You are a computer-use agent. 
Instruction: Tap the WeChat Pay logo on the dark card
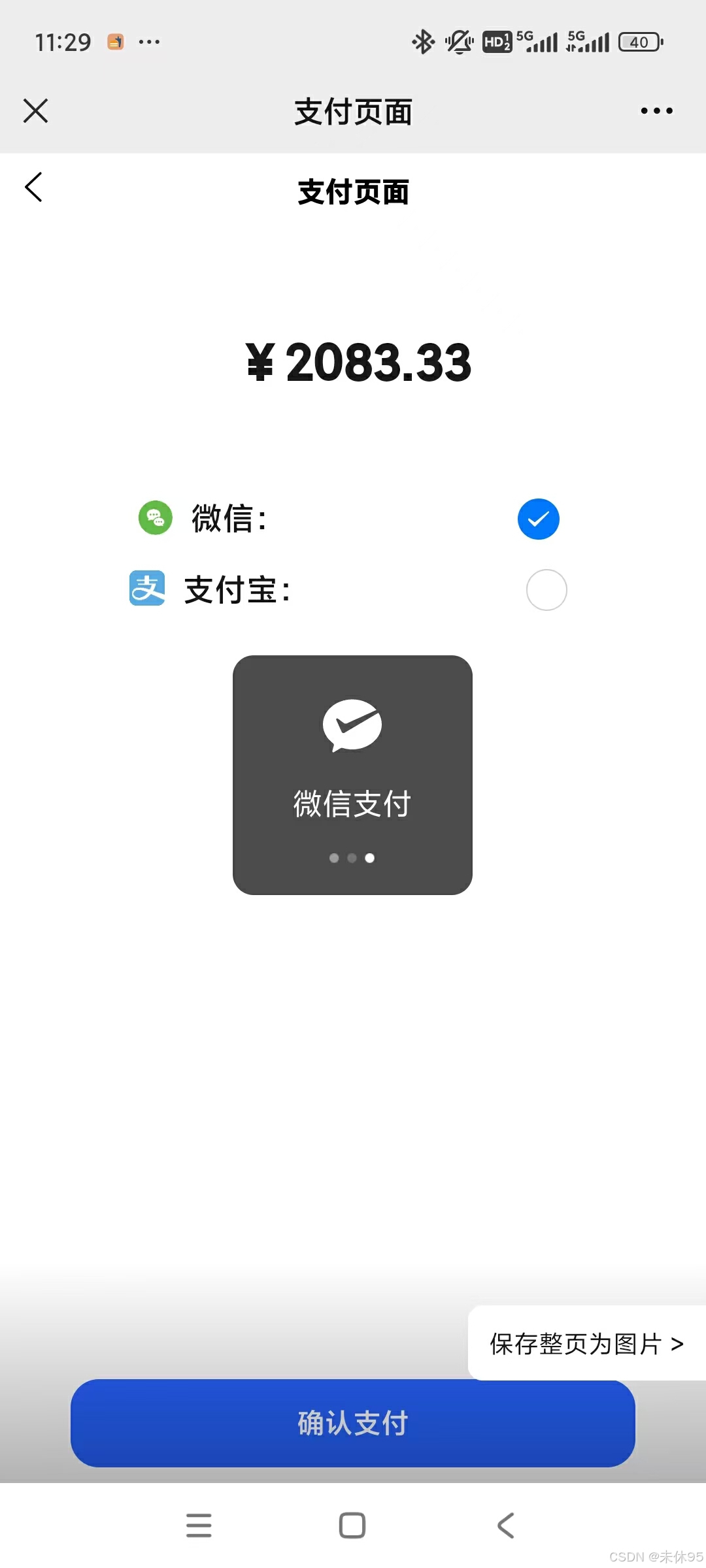(x=352, y=725)
